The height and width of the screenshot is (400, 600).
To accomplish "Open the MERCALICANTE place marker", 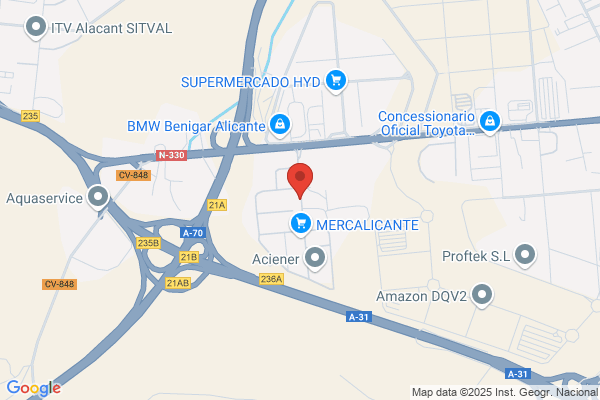I will click(301, 224).
